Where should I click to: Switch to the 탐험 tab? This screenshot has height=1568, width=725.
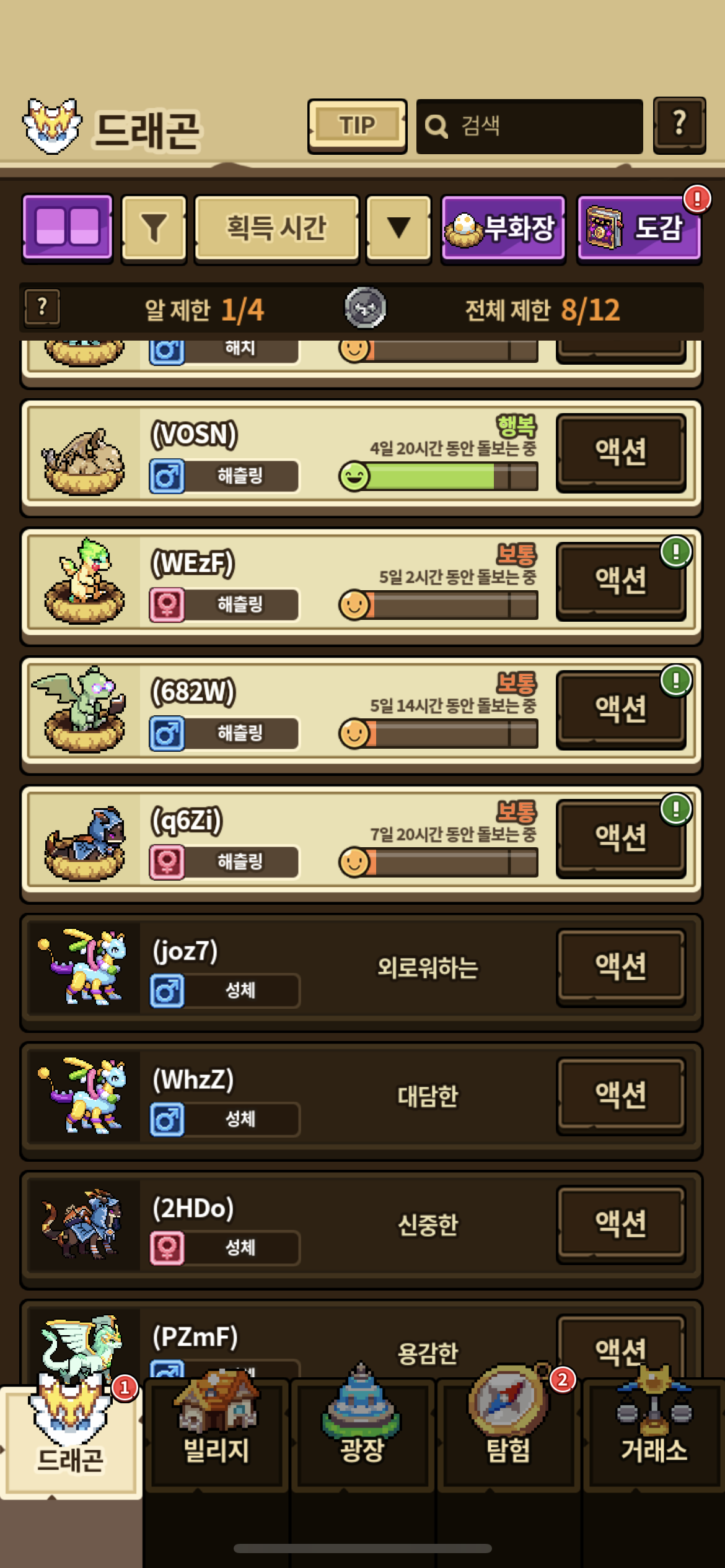point(508,1435)
